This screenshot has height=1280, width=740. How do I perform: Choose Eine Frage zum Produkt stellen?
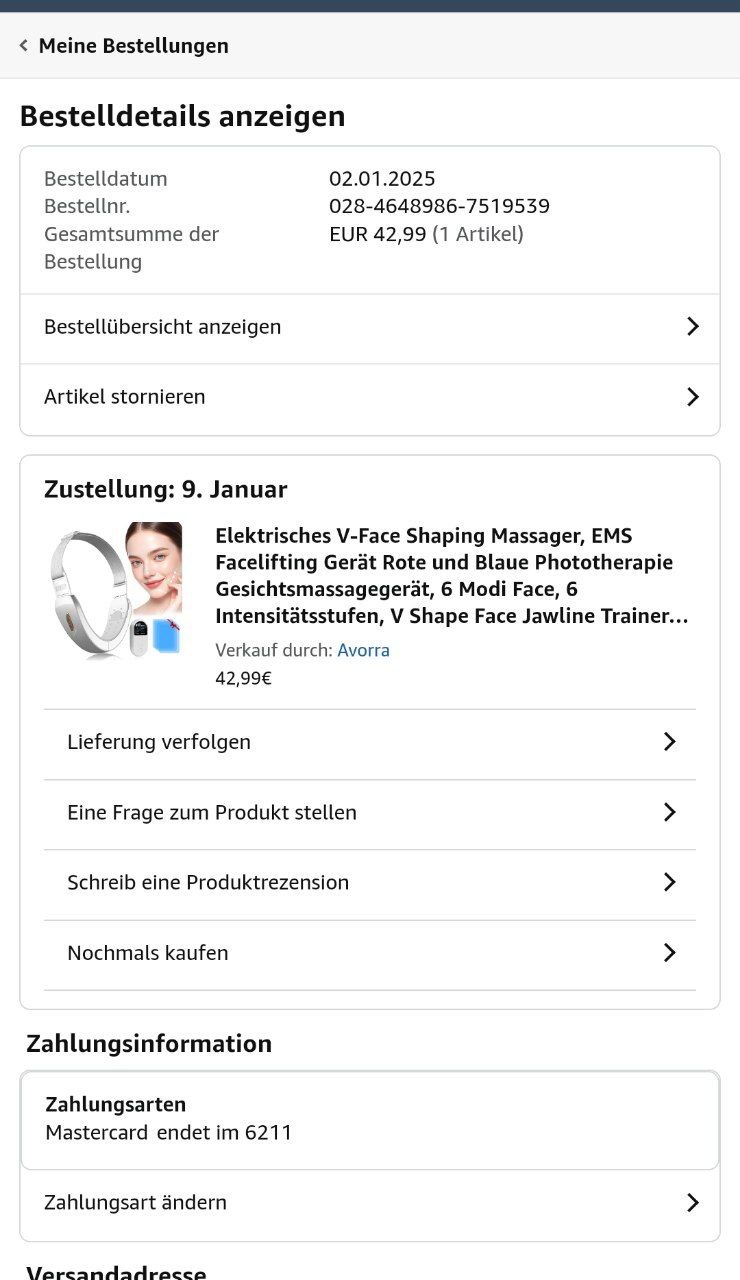click(369, 813)
